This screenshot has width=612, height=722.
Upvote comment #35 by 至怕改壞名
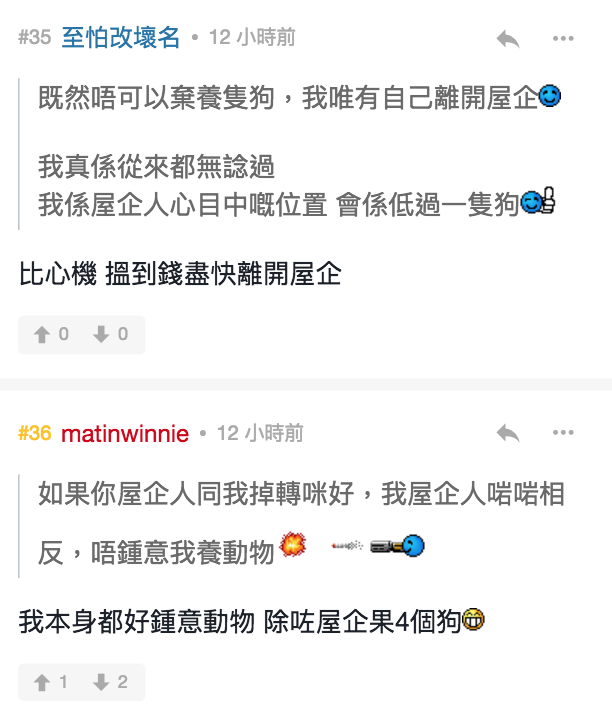pyautogui.click(x=52, y=335)
